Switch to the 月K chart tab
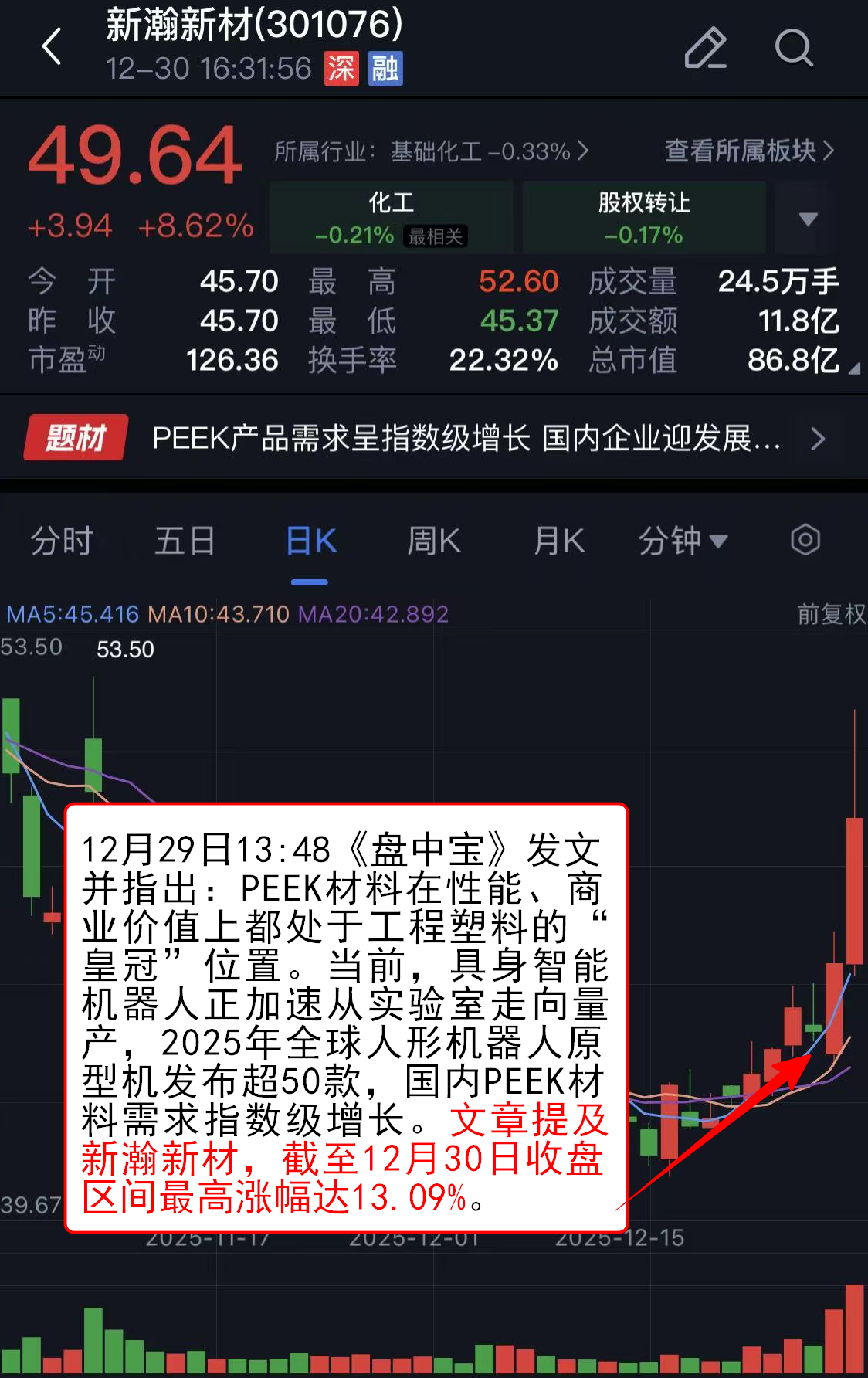 point(559,541)
